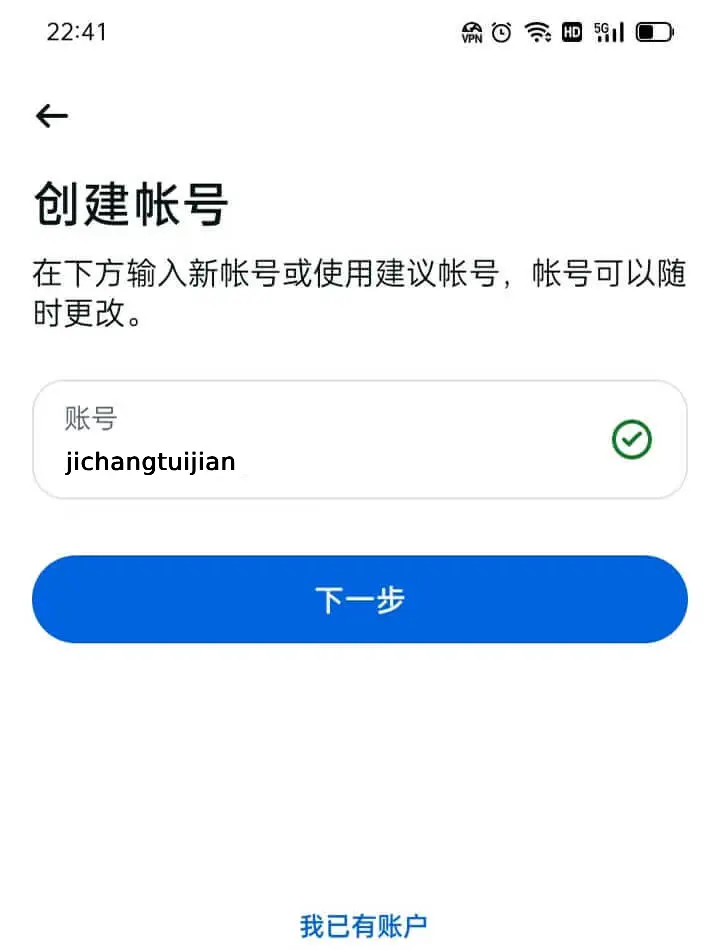Click the blue Next step action
This screenshot has width=720, height=950.
[x=359, y=599]
